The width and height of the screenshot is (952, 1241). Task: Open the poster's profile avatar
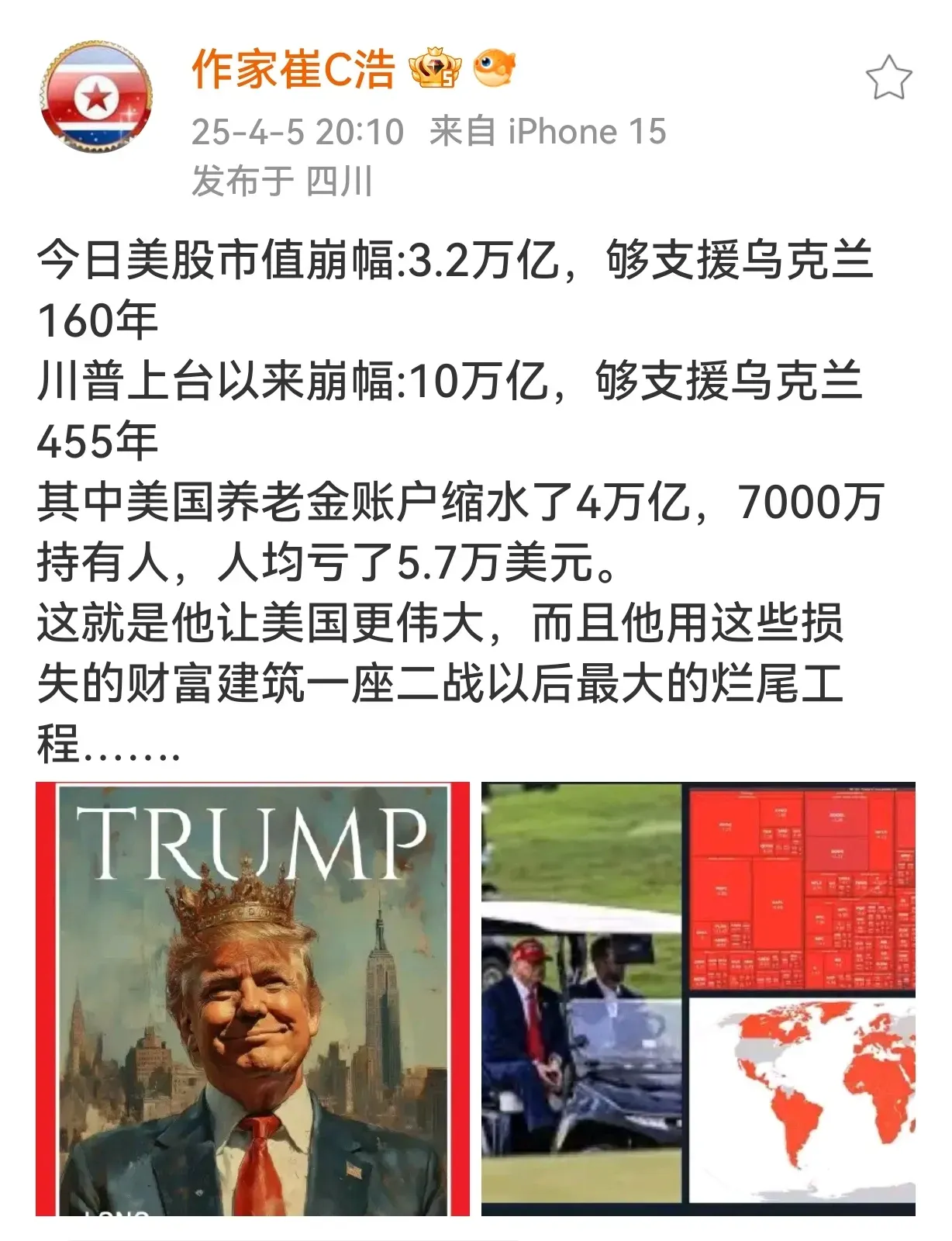point(96,99)
